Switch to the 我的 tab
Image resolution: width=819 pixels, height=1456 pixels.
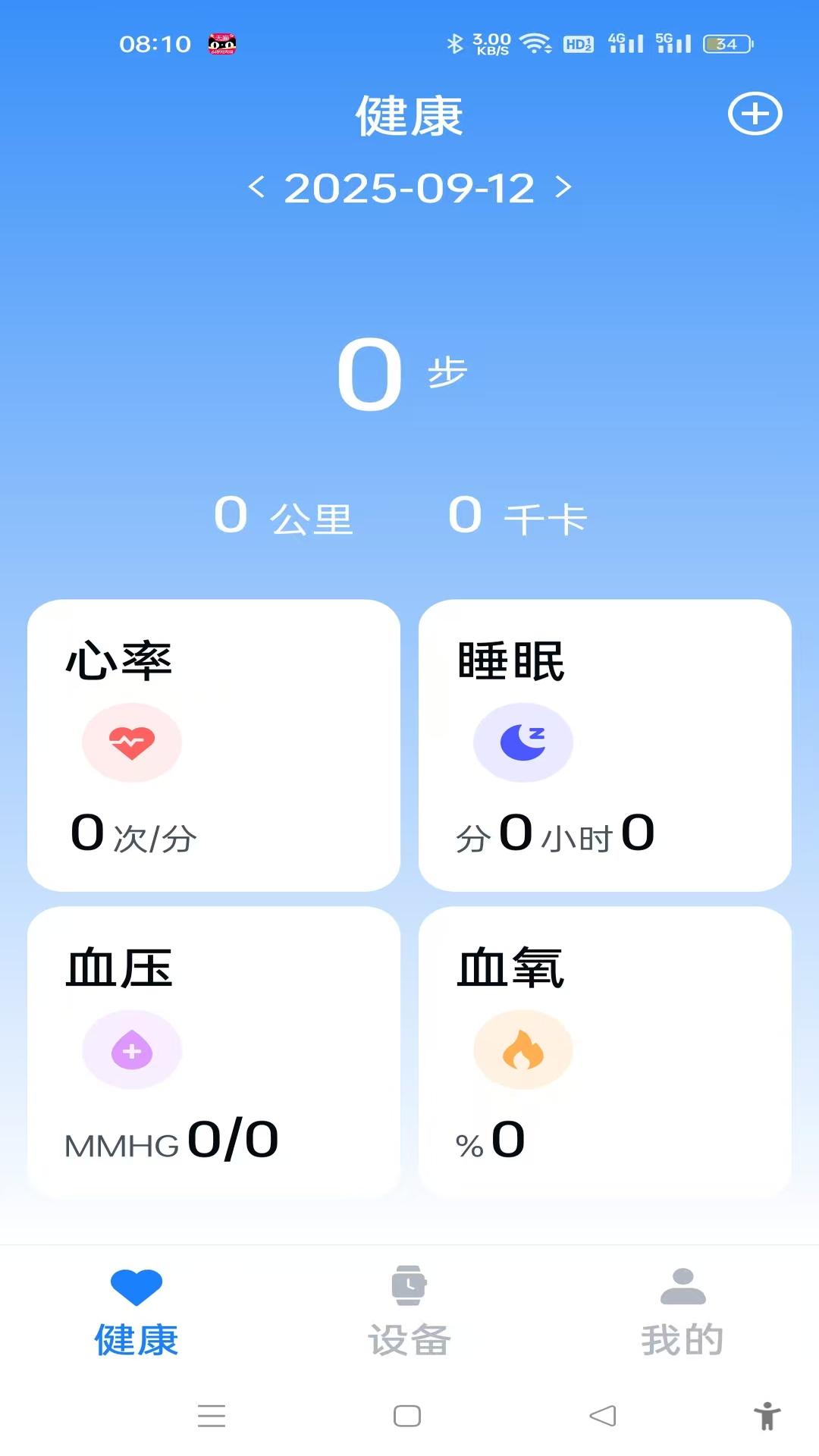coord(682,1312)
